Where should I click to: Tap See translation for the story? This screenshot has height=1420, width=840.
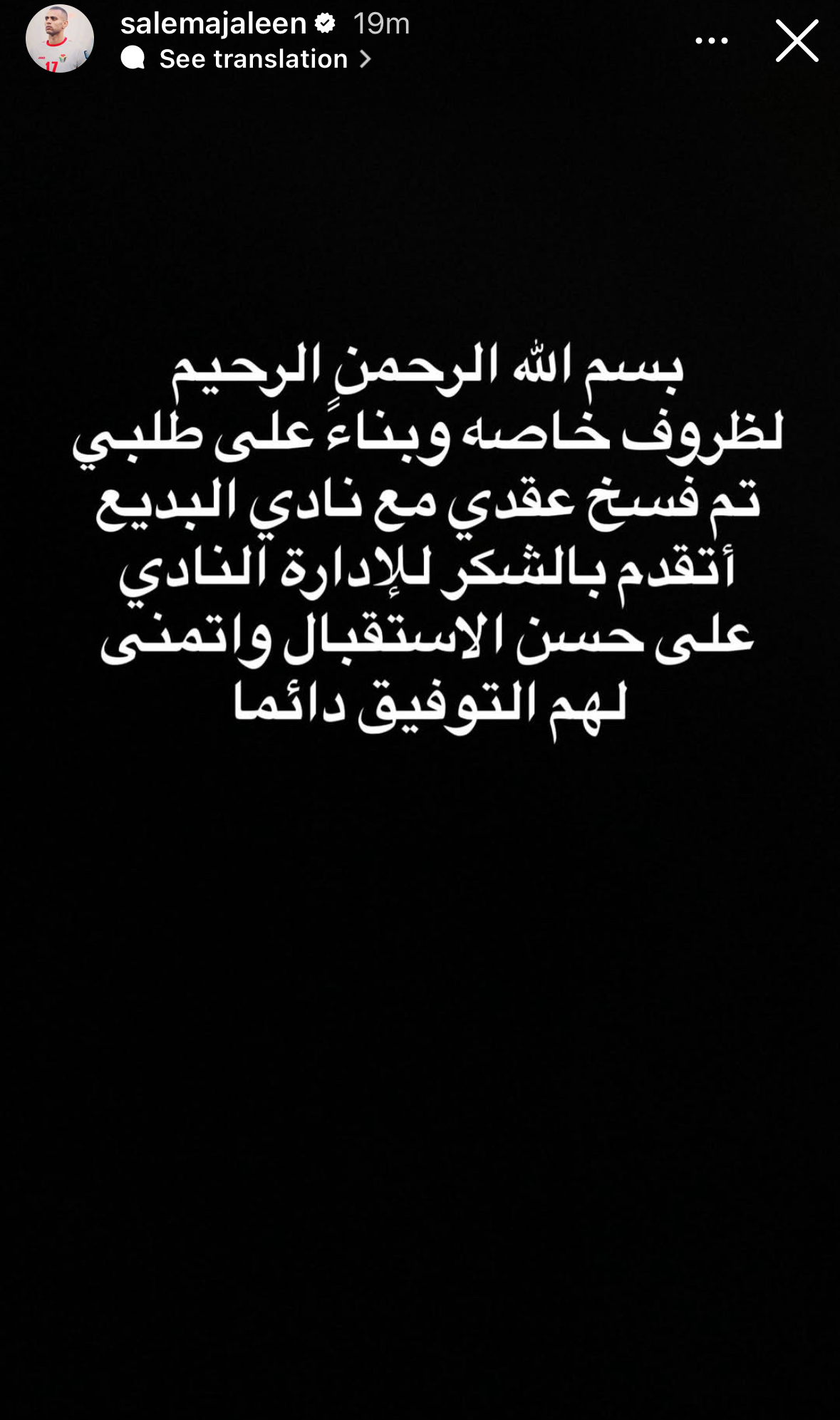click(x=253, y=59)
